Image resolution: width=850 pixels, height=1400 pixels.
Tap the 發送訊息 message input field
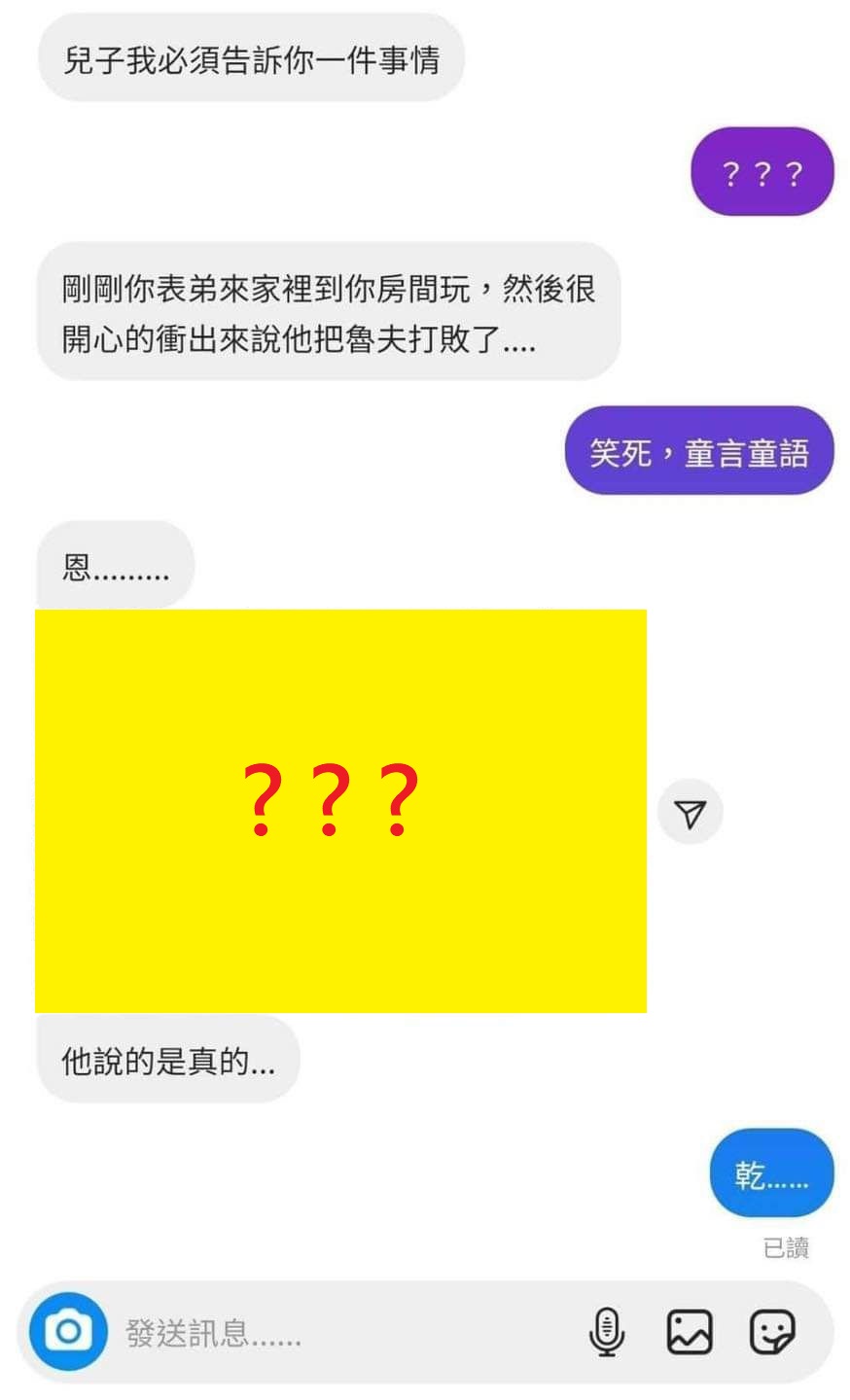(340, 1333)
